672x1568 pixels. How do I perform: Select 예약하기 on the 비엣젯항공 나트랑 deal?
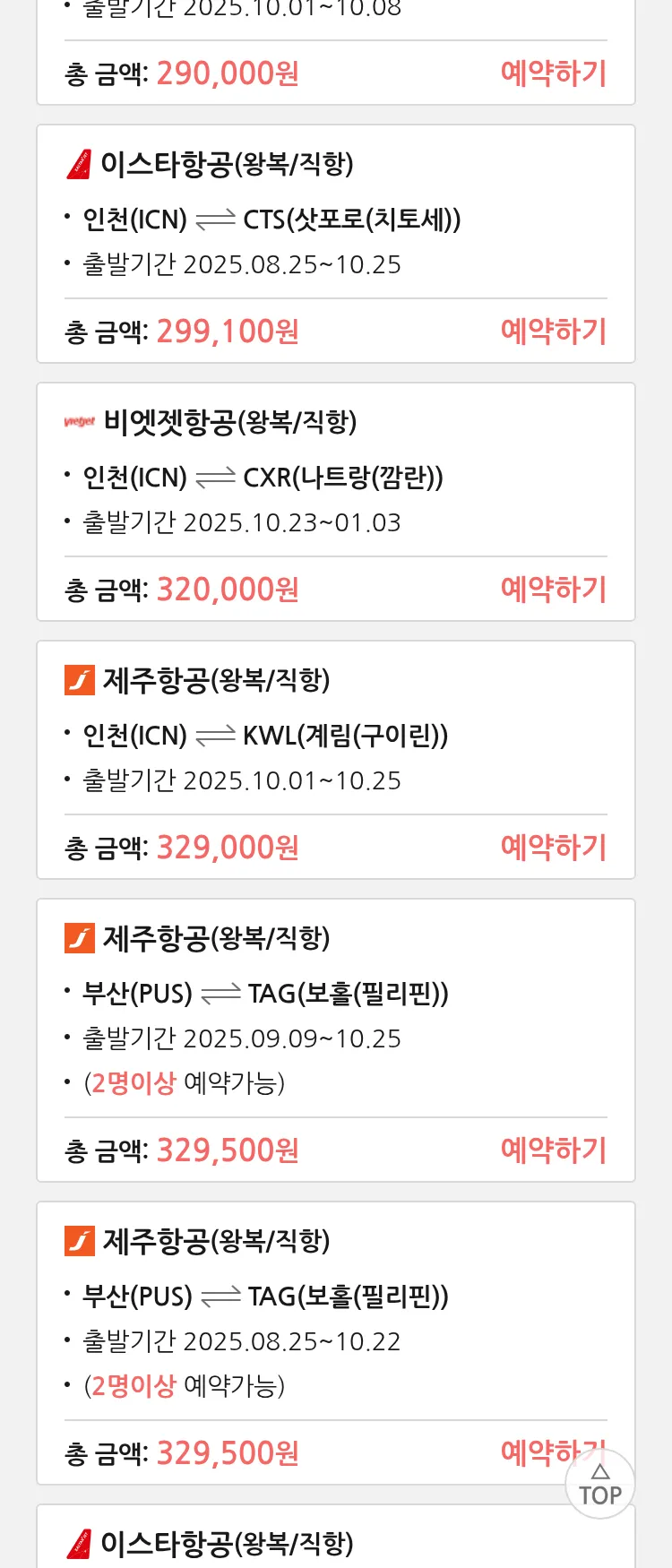553,590
